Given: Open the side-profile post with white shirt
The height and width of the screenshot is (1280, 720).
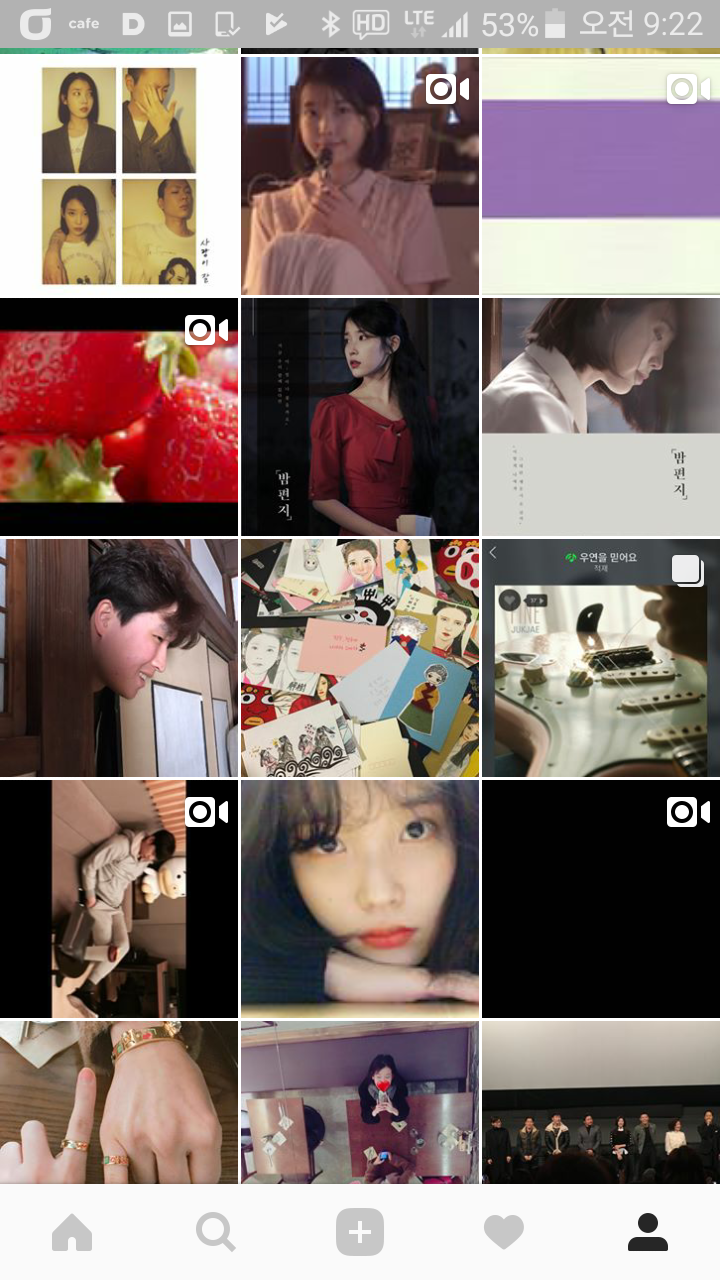Looking at the screenshot, I should [x=600, y=416].
